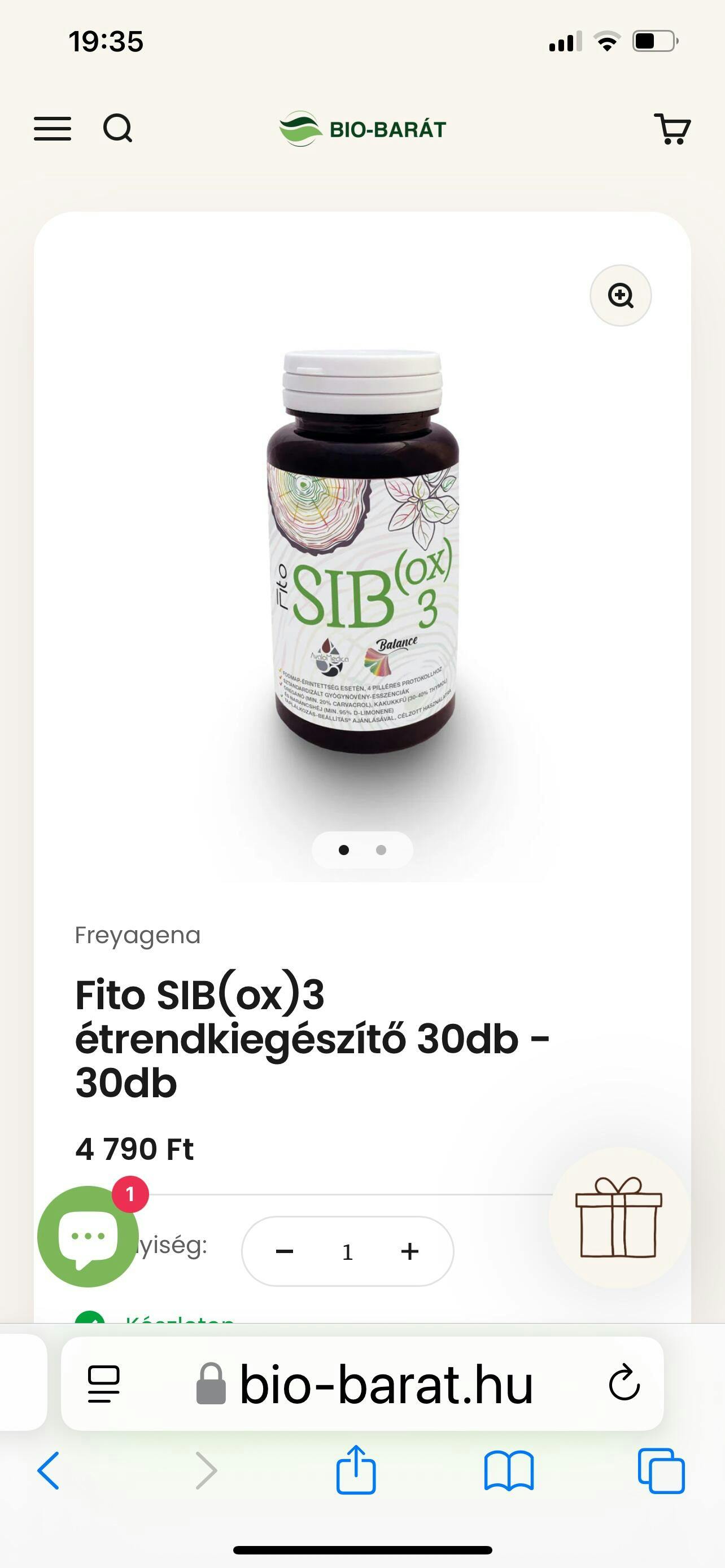Open the hamburger menu
This screenshot has width=725, height=1568.
(53, 129)
